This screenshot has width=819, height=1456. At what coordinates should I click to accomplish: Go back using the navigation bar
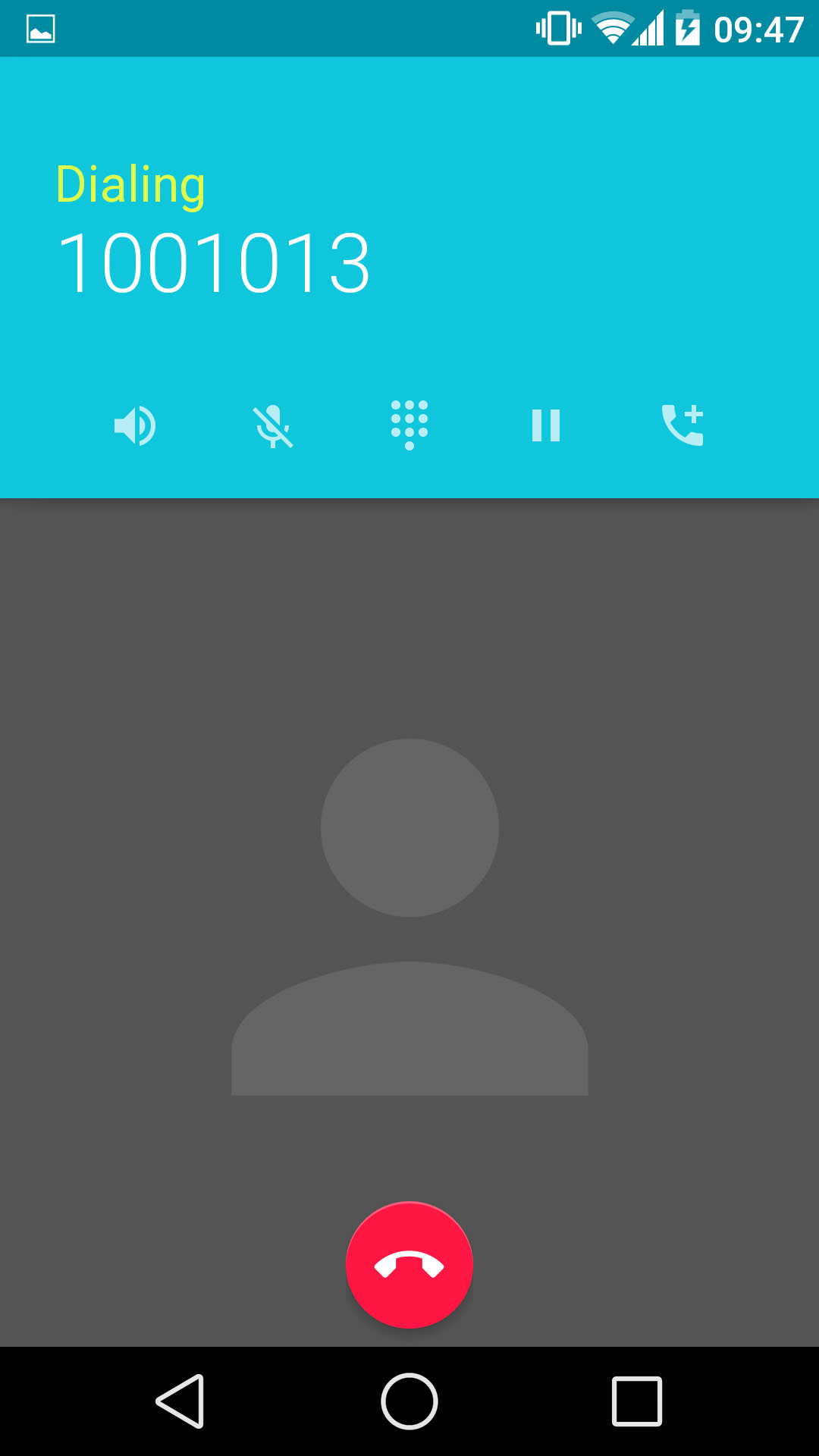coord(180,1401)
